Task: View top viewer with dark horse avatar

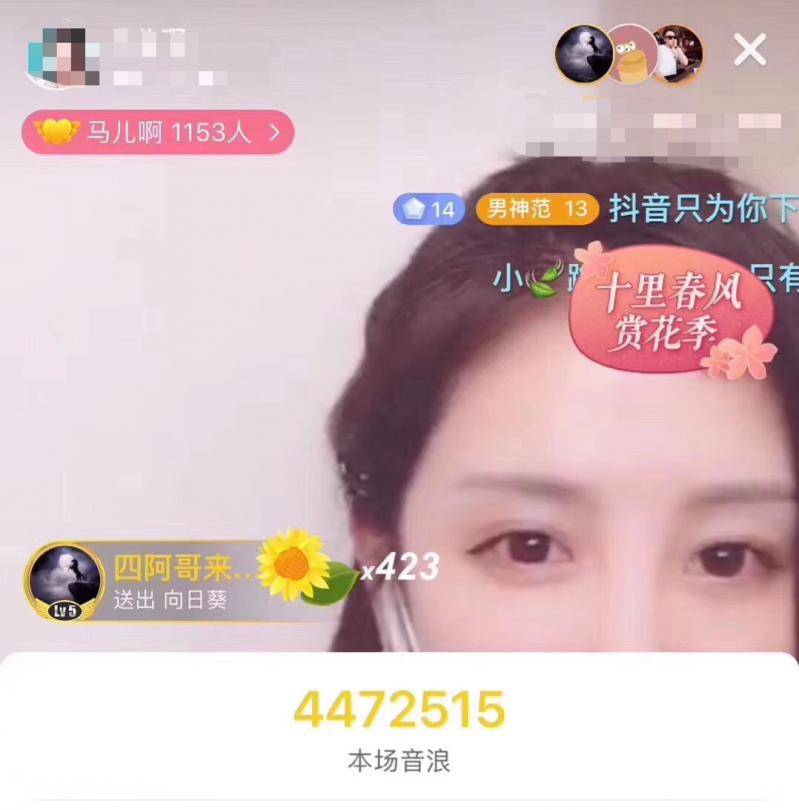Action: (582, 54)
